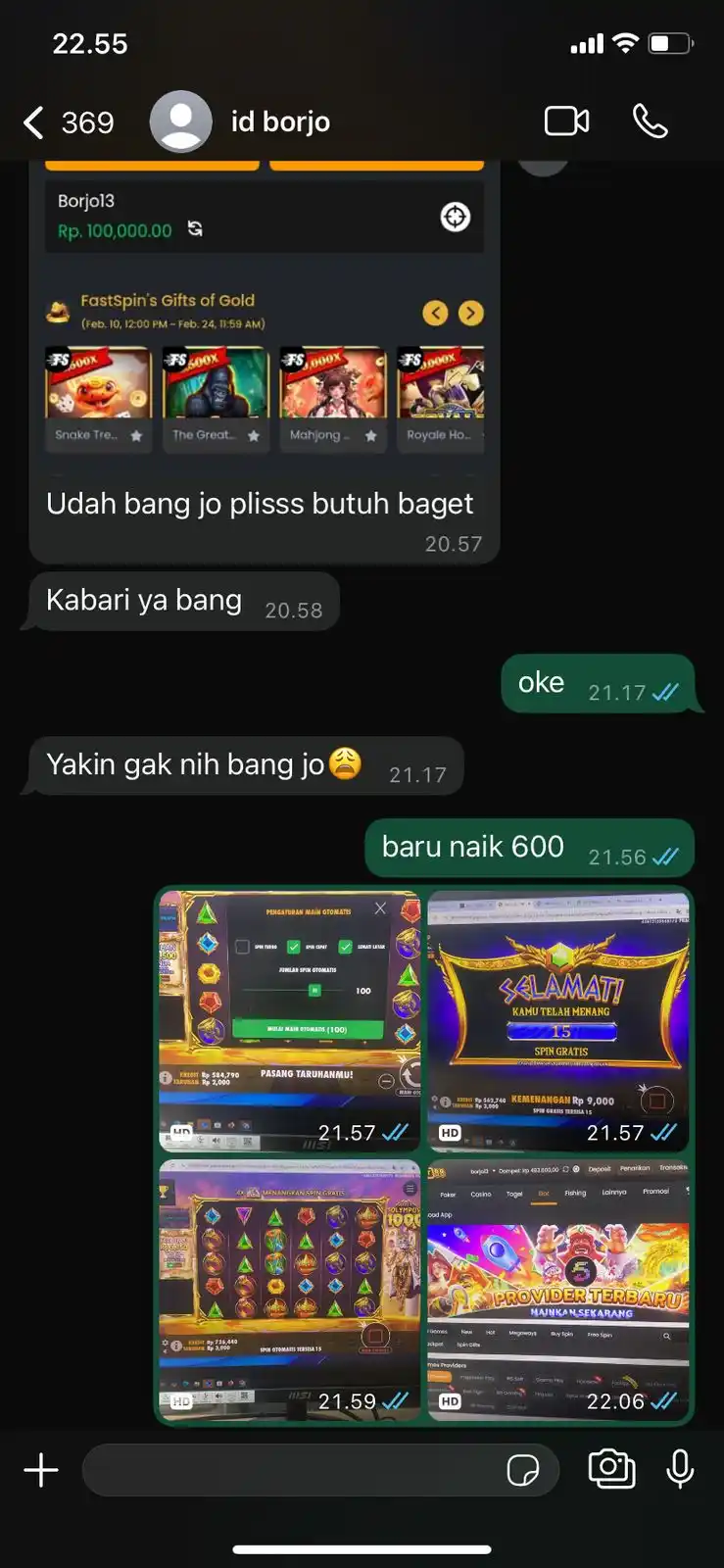The image size is (724, 1568).
Task: Open the SELAMAT spin gratis video
Action: pyautogui.click(x=558, y=1019)
